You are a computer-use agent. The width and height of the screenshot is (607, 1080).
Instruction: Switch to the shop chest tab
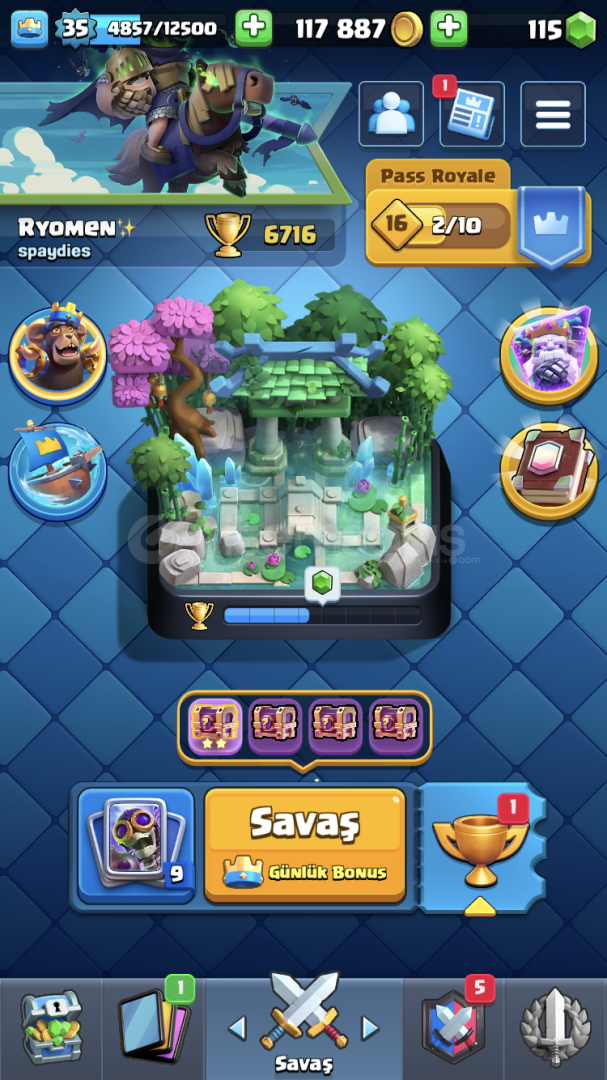[50, 1027]
